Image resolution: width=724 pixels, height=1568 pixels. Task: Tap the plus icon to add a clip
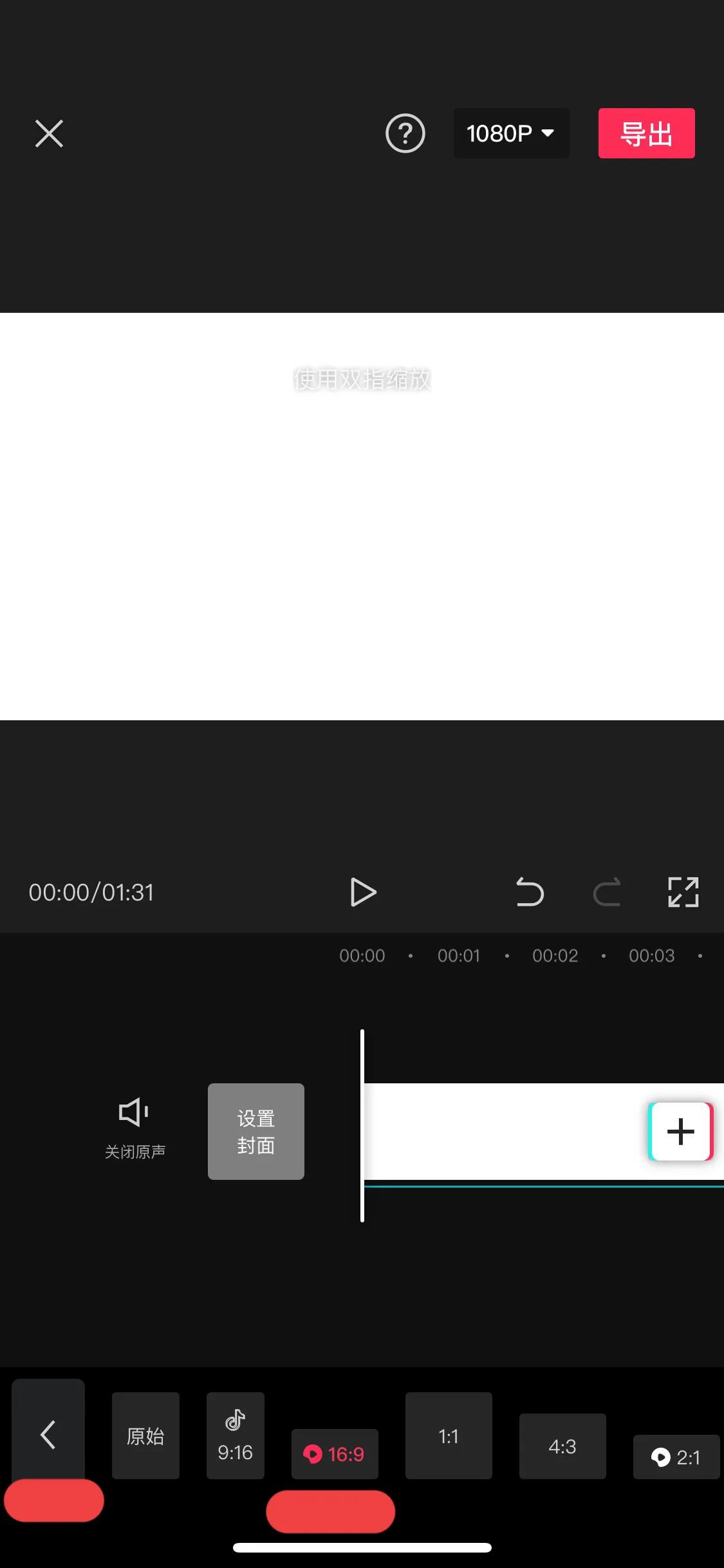[x=680, y=1132]
